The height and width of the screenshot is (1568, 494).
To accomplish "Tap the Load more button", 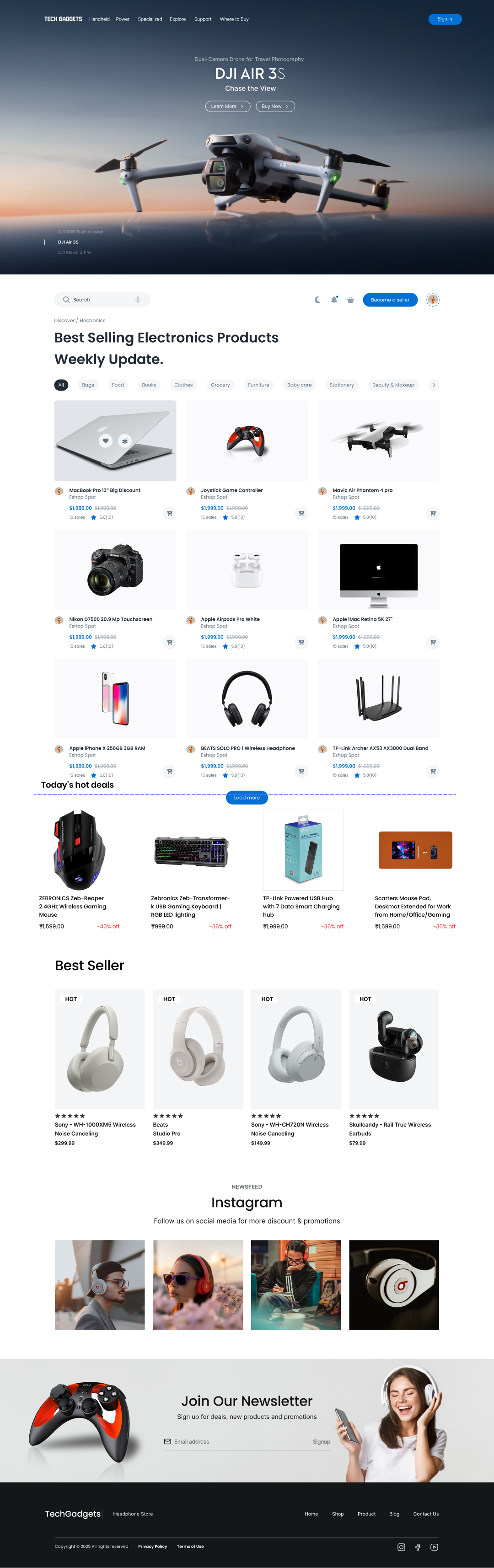I will [247, 797].
